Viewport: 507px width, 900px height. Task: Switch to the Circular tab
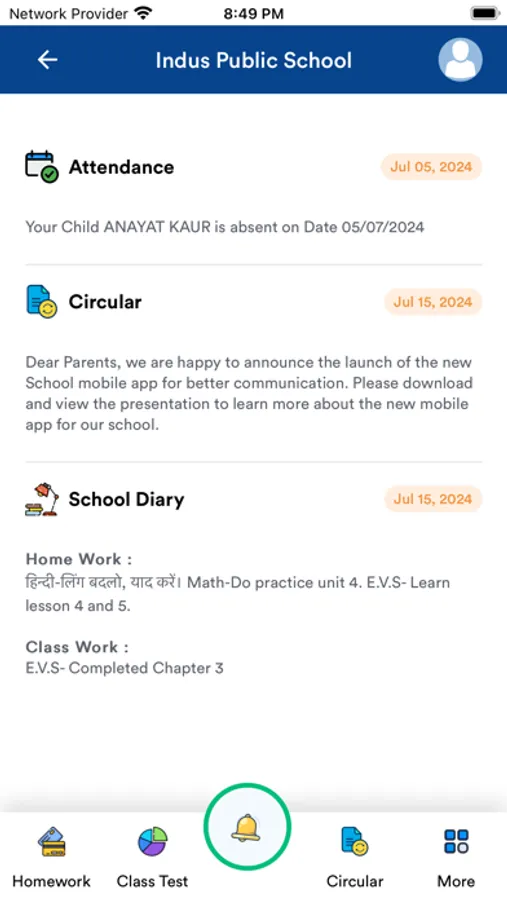coord(355,856)
